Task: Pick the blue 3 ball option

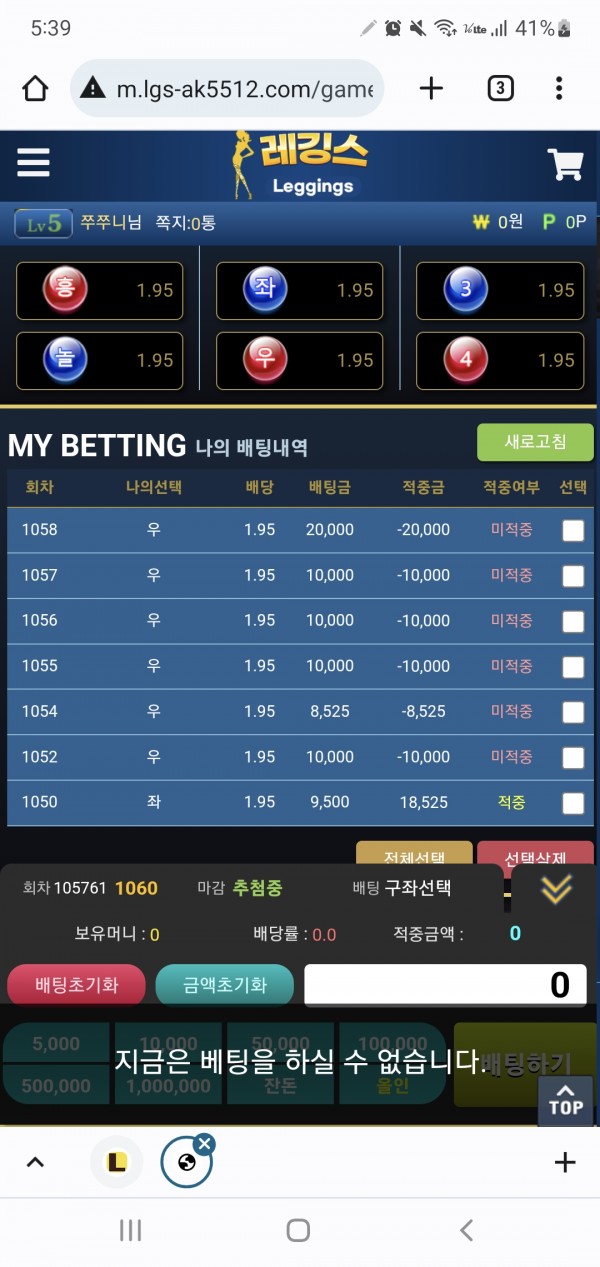Action: tap(500, 290)
